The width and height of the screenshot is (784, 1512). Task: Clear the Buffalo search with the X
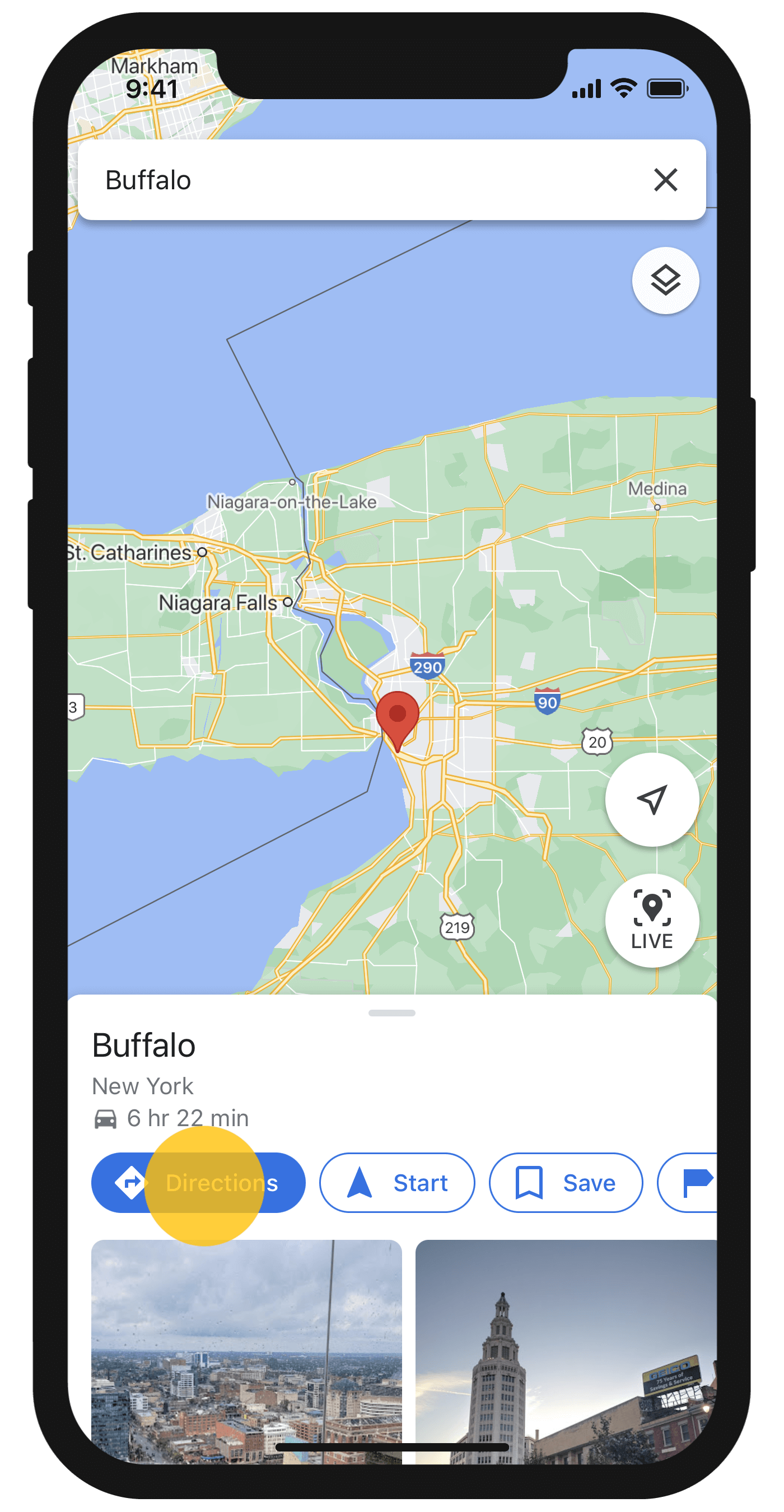click(665, 180)
